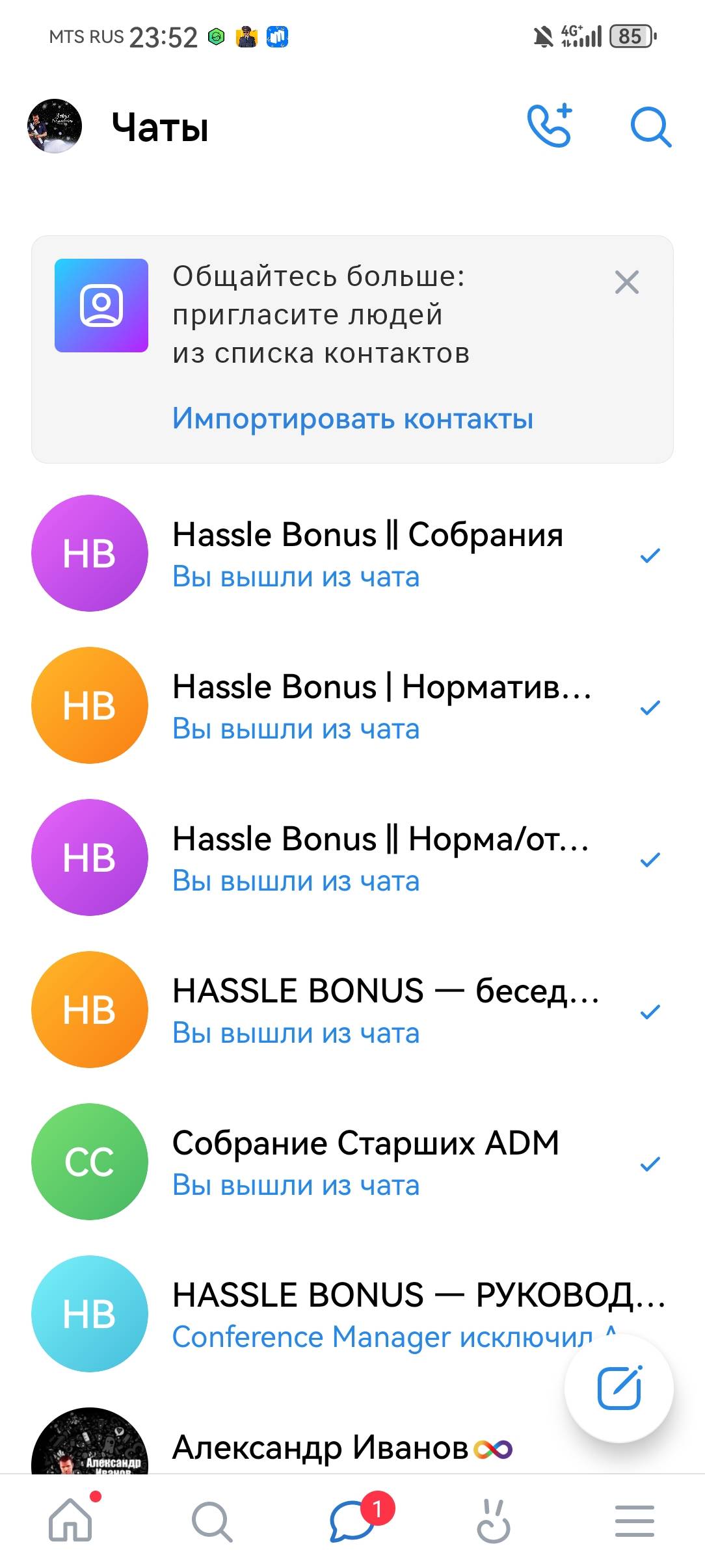Switch to the search tab in bottom bar
Screen dimensions: 705x1568
click(x=212, y=1521)
